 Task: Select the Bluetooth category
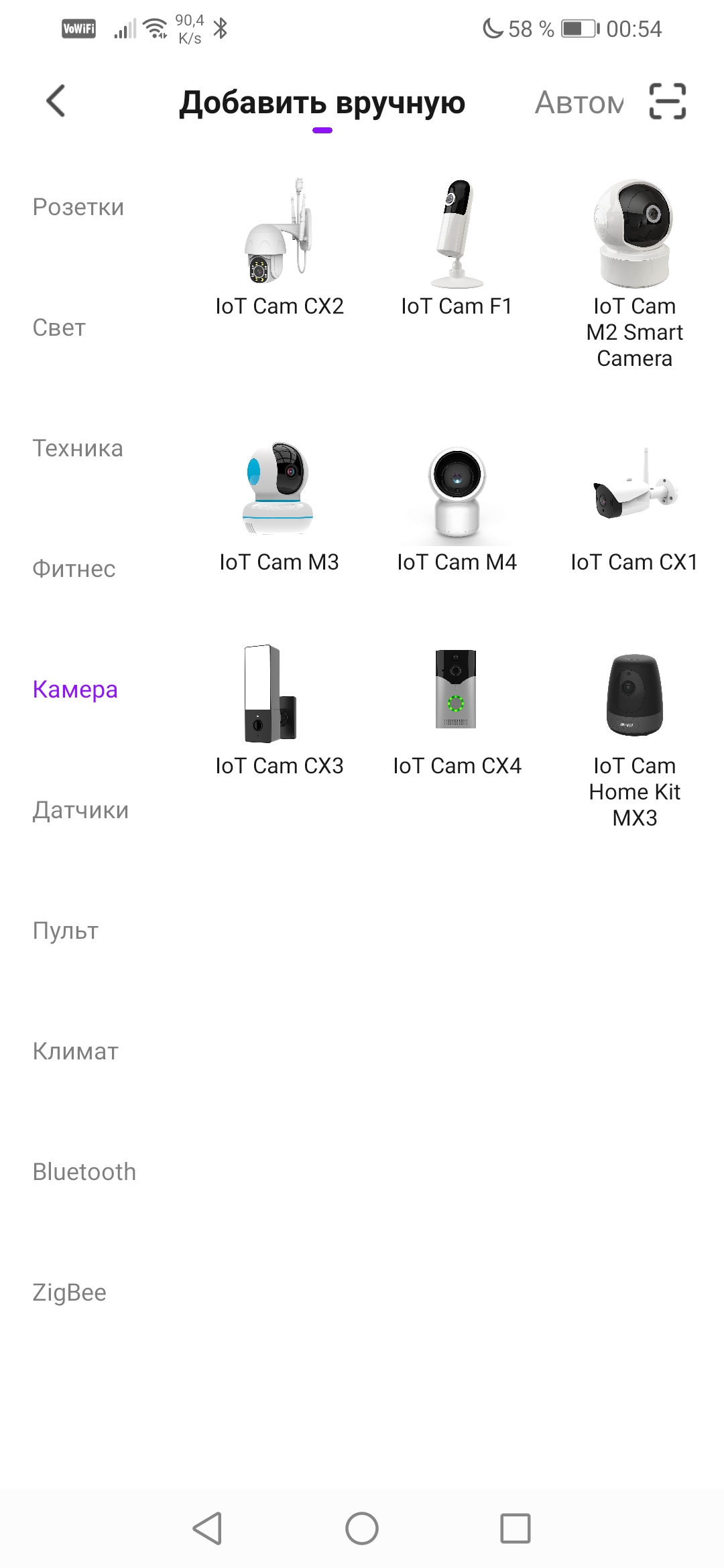84,1172
